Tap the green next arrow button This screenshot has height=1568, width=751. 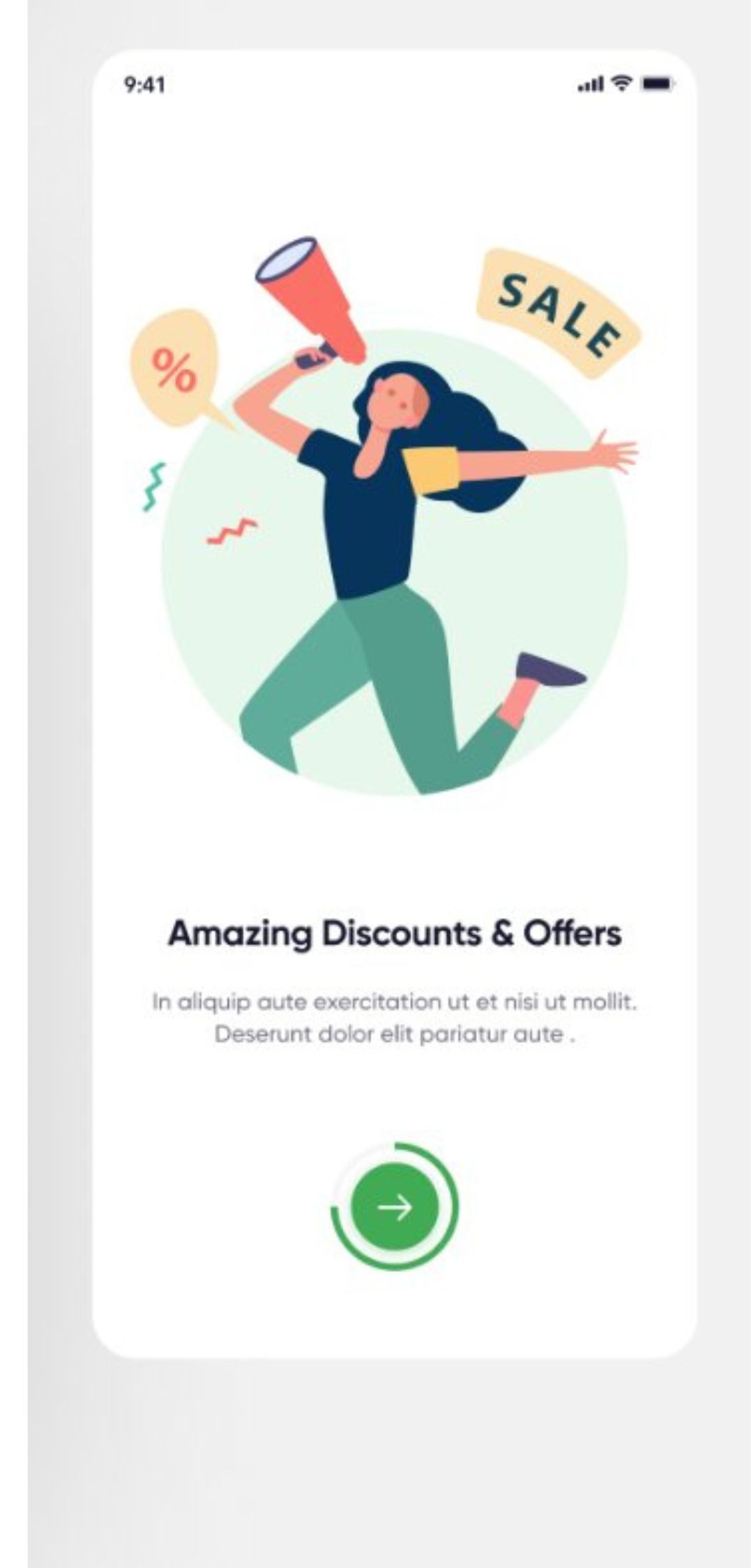click(395, 1206)
